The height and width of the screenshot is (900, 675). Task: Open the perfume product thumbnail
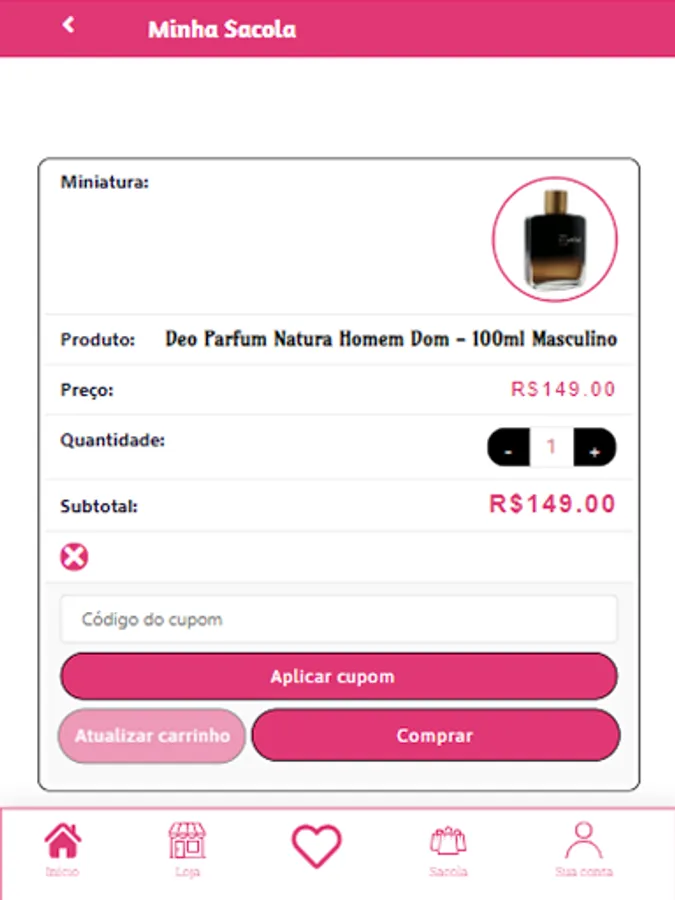554,239
